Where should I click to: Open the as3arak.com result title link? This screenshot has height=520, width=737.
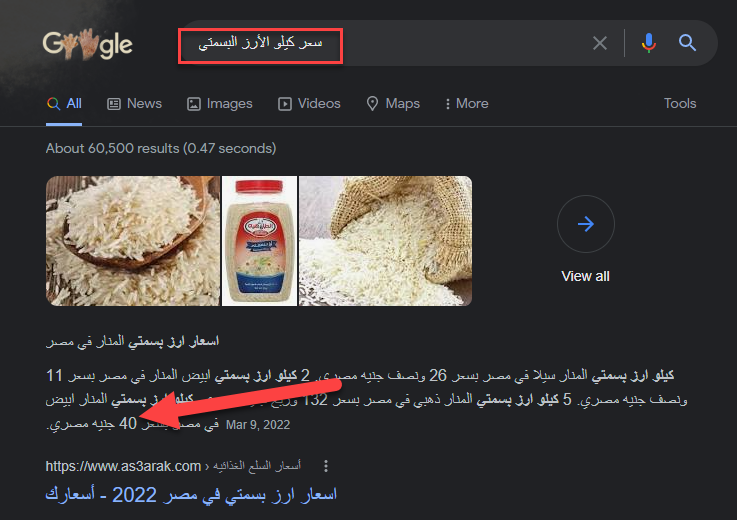[x=191, y=494]
